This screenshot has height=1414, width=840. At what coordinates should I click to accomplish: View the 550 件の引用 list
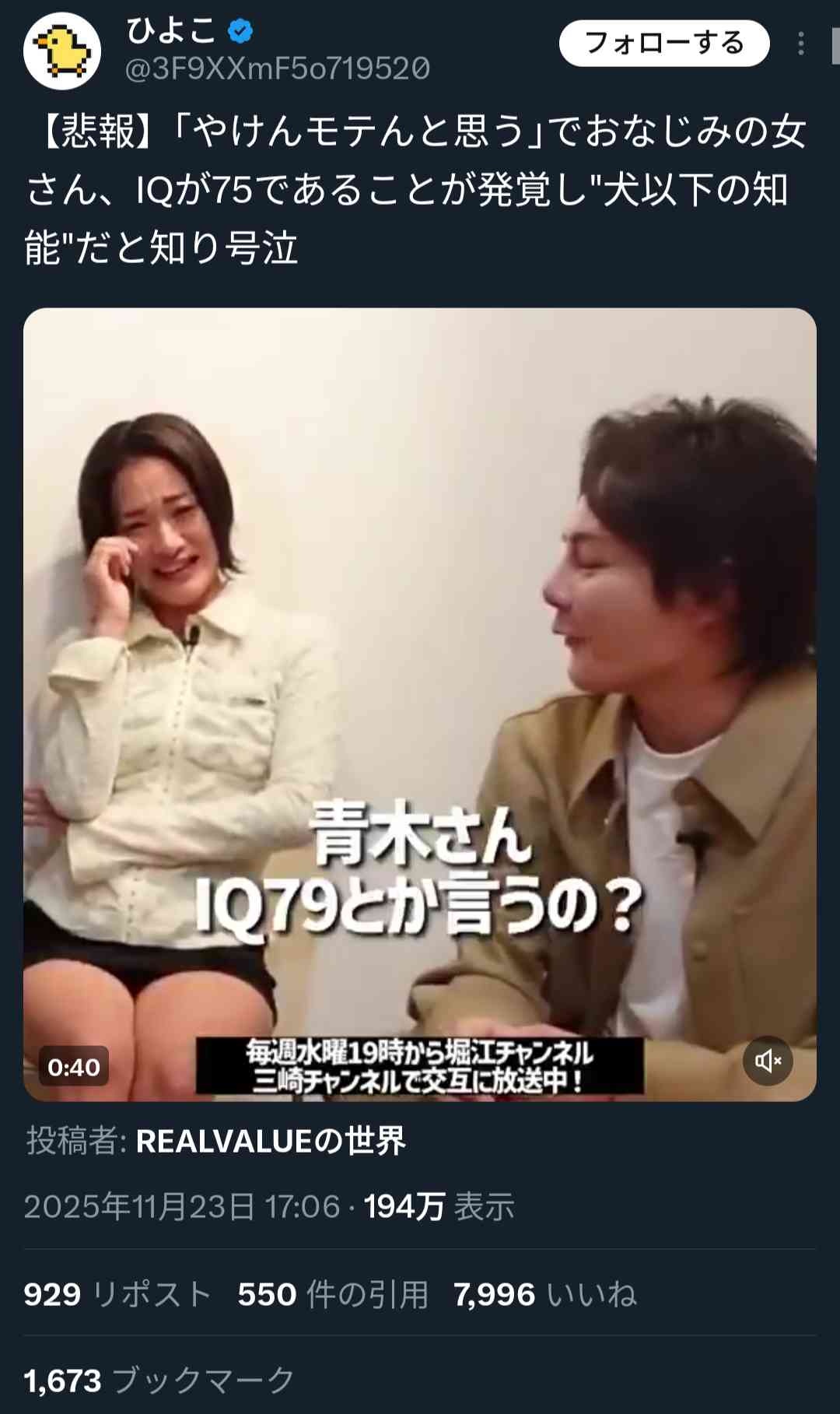coord(333,1295)
